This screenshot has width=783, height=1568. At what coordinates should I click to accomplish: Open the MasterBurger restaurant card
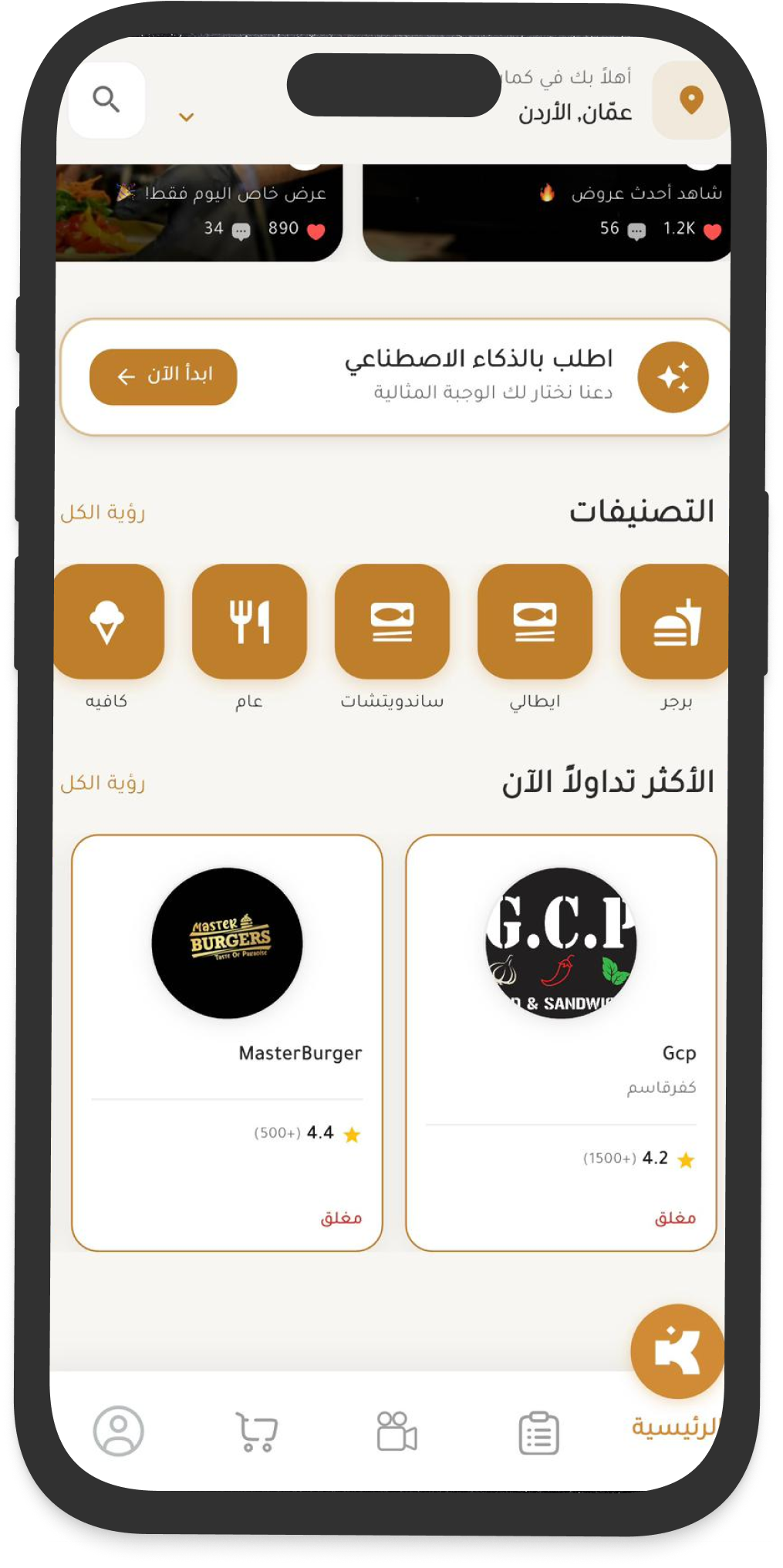(x=227, y=1041)
